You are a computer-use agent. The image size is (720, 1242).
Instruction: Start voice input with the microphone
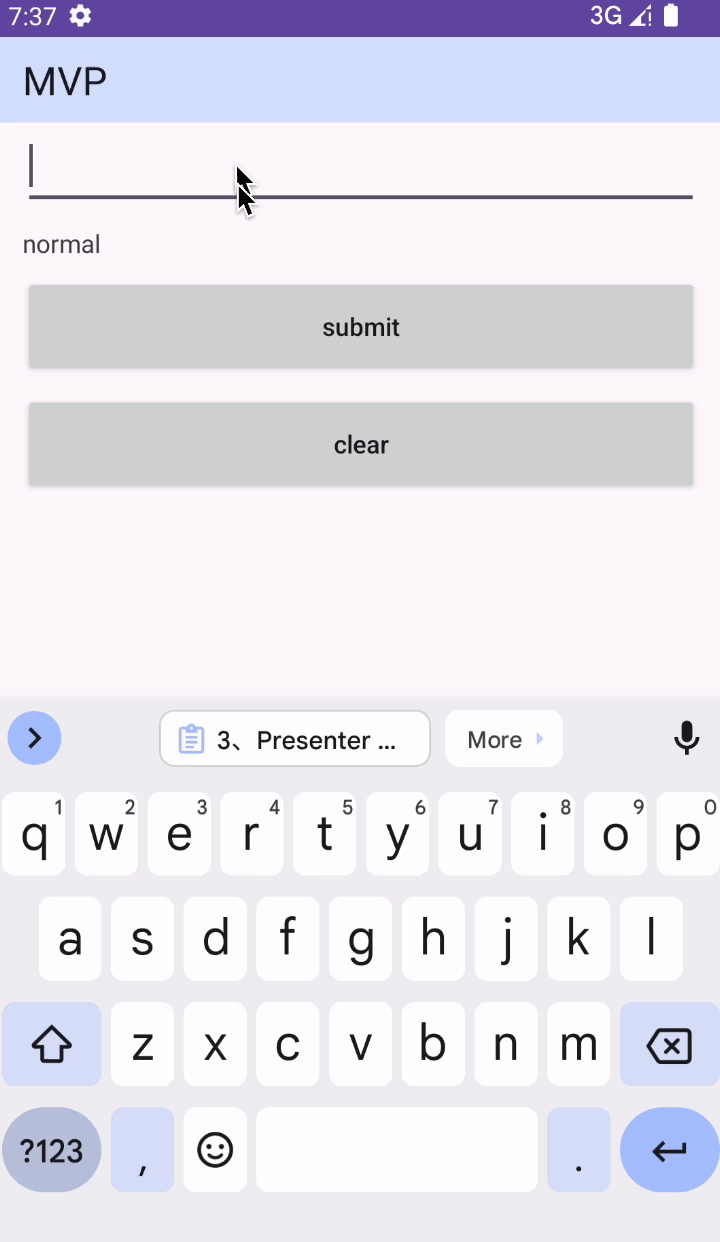pos(686,739)
